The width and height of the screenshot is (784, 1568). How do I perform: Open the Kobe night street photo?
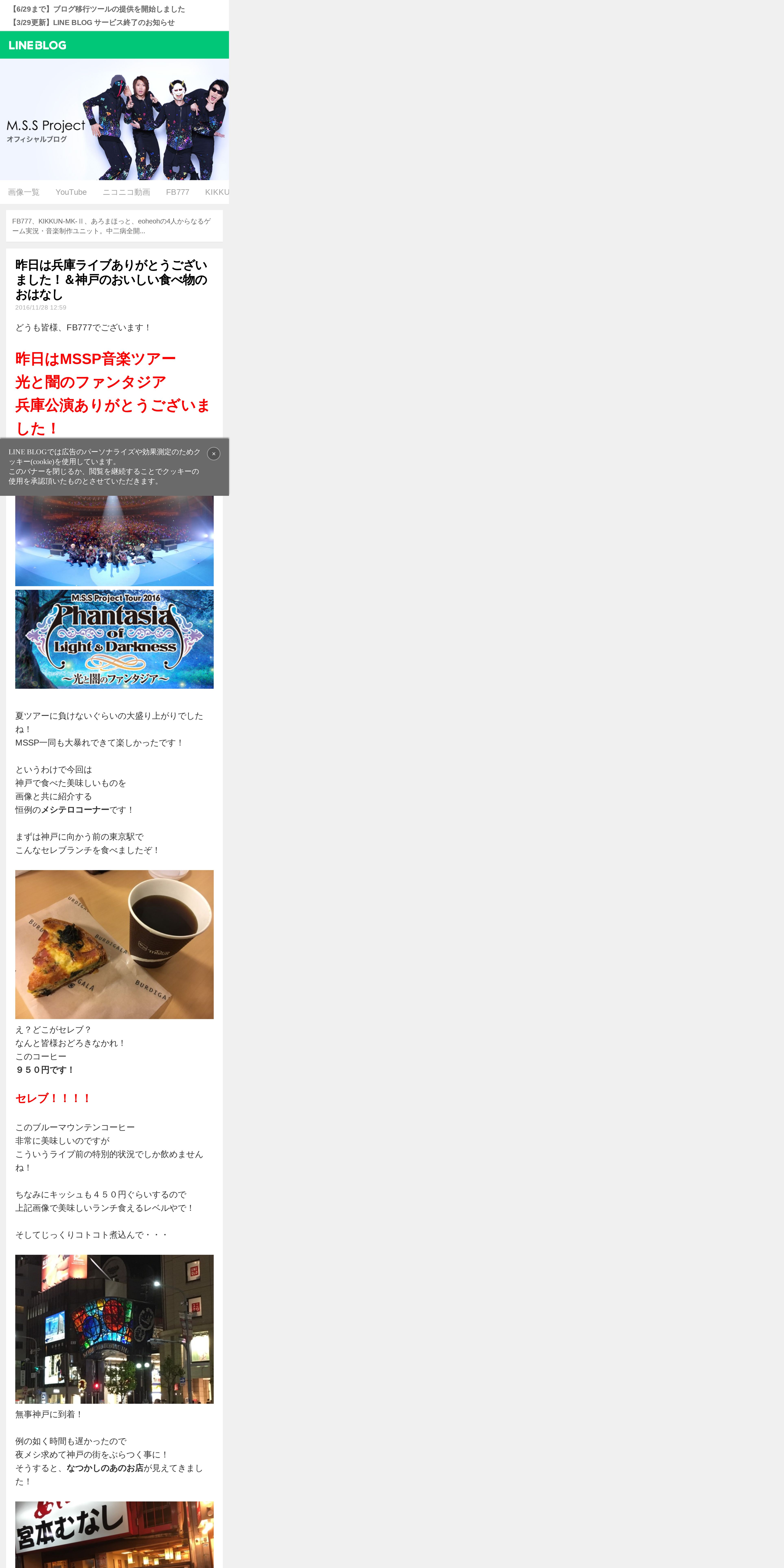coord(114,1329)
